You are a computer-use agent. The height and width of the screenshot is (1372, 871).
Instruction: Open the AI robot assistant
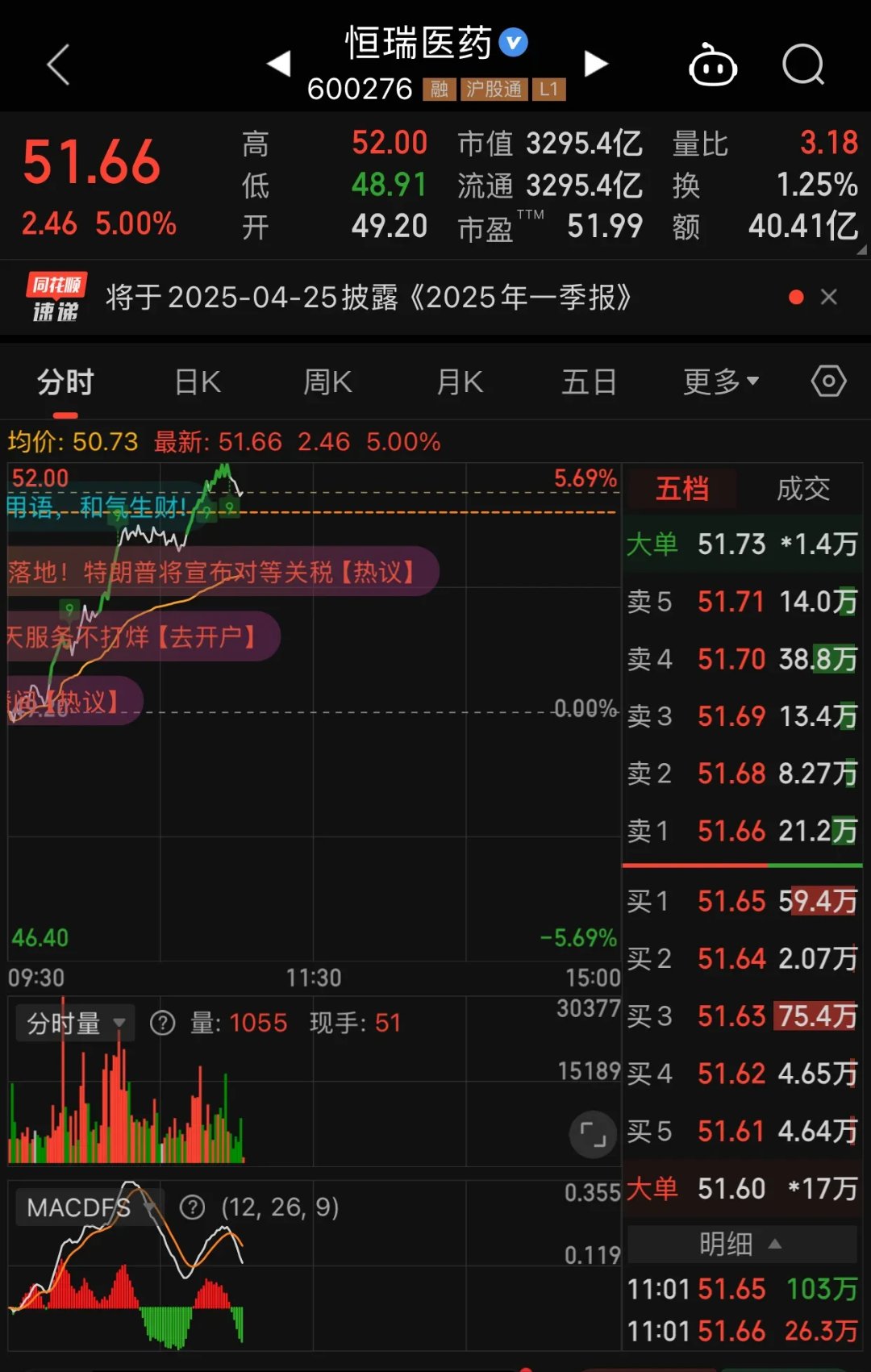coord(713,69)
